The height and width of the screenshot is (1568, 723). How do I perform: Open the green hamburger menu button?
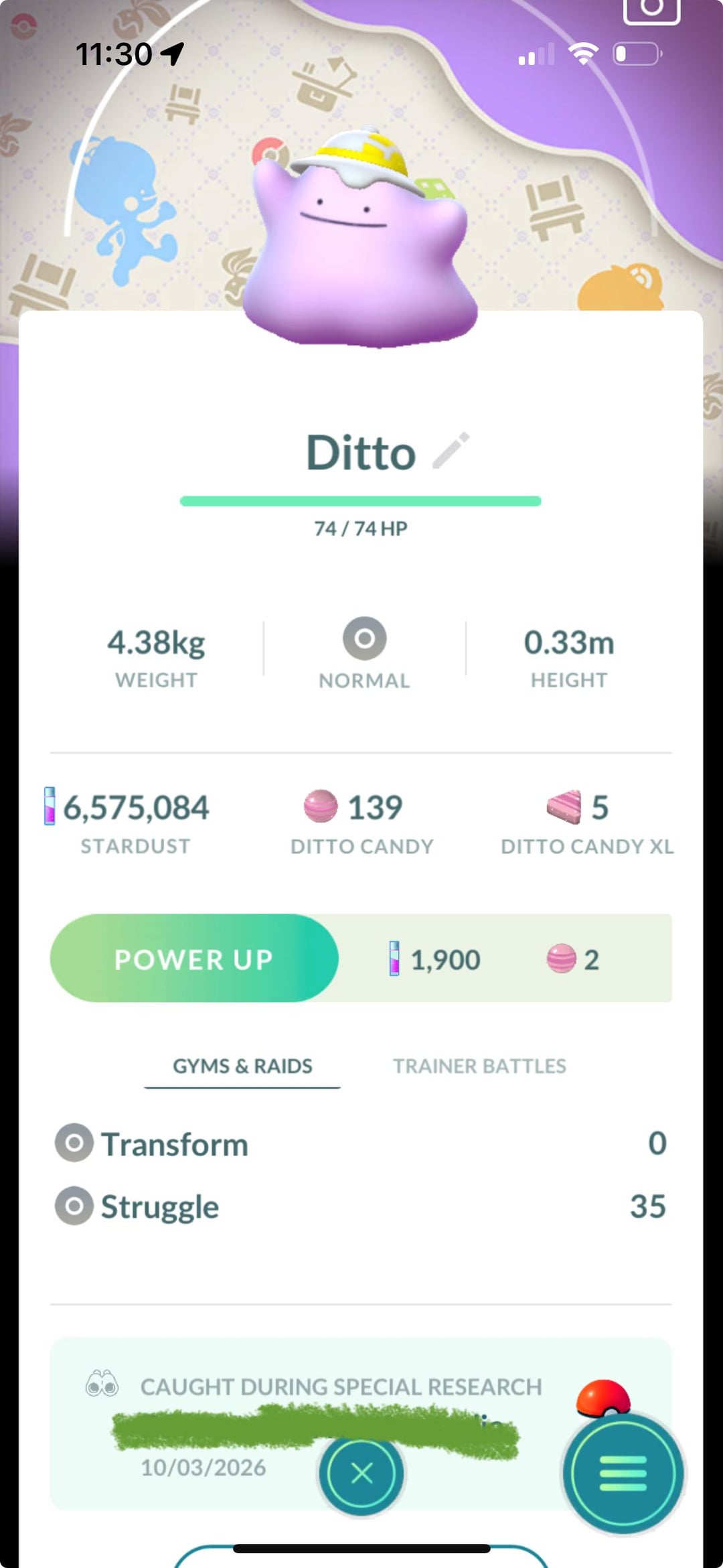pos(623,1473)
